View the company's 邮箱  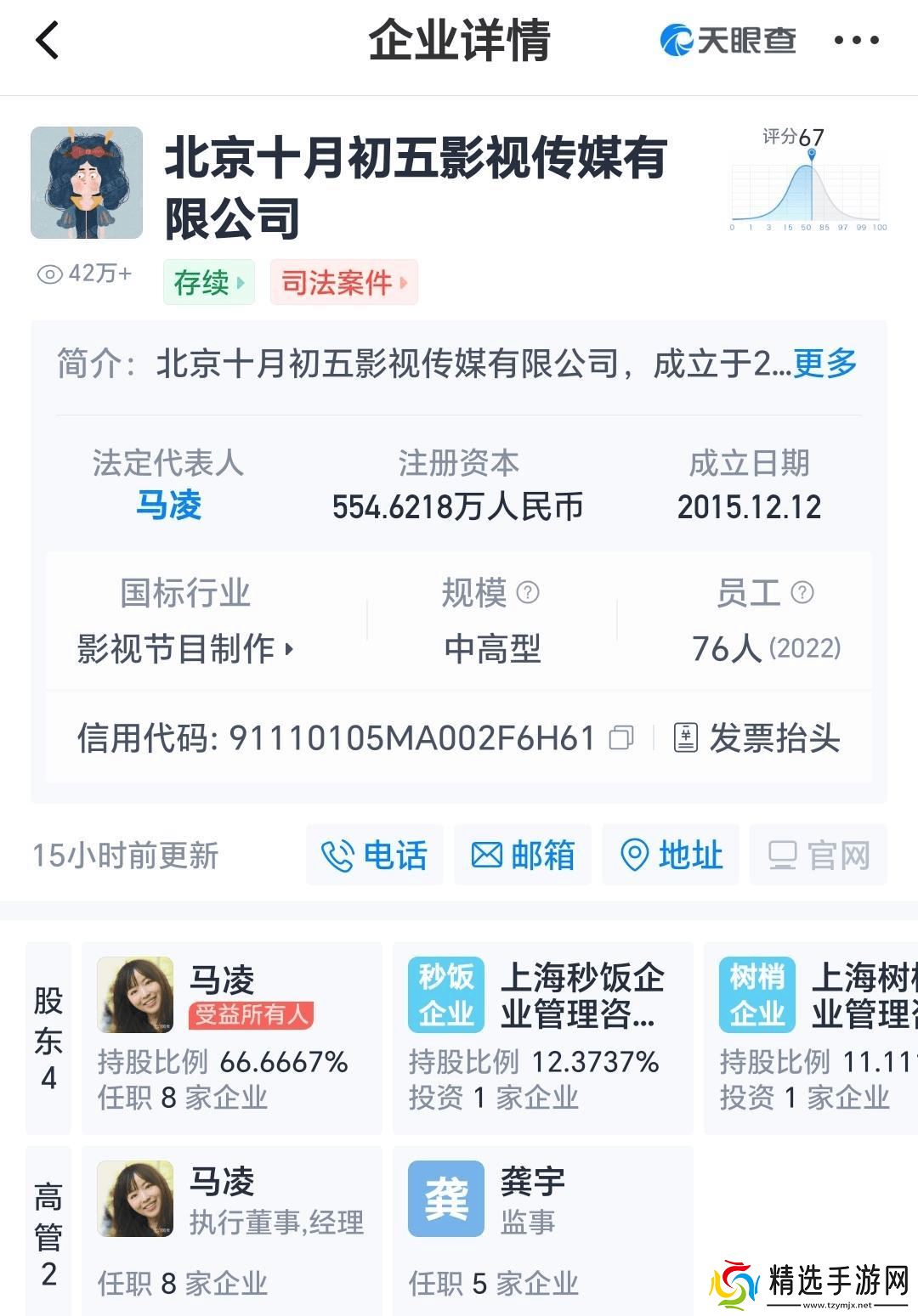tap(522, 855)
